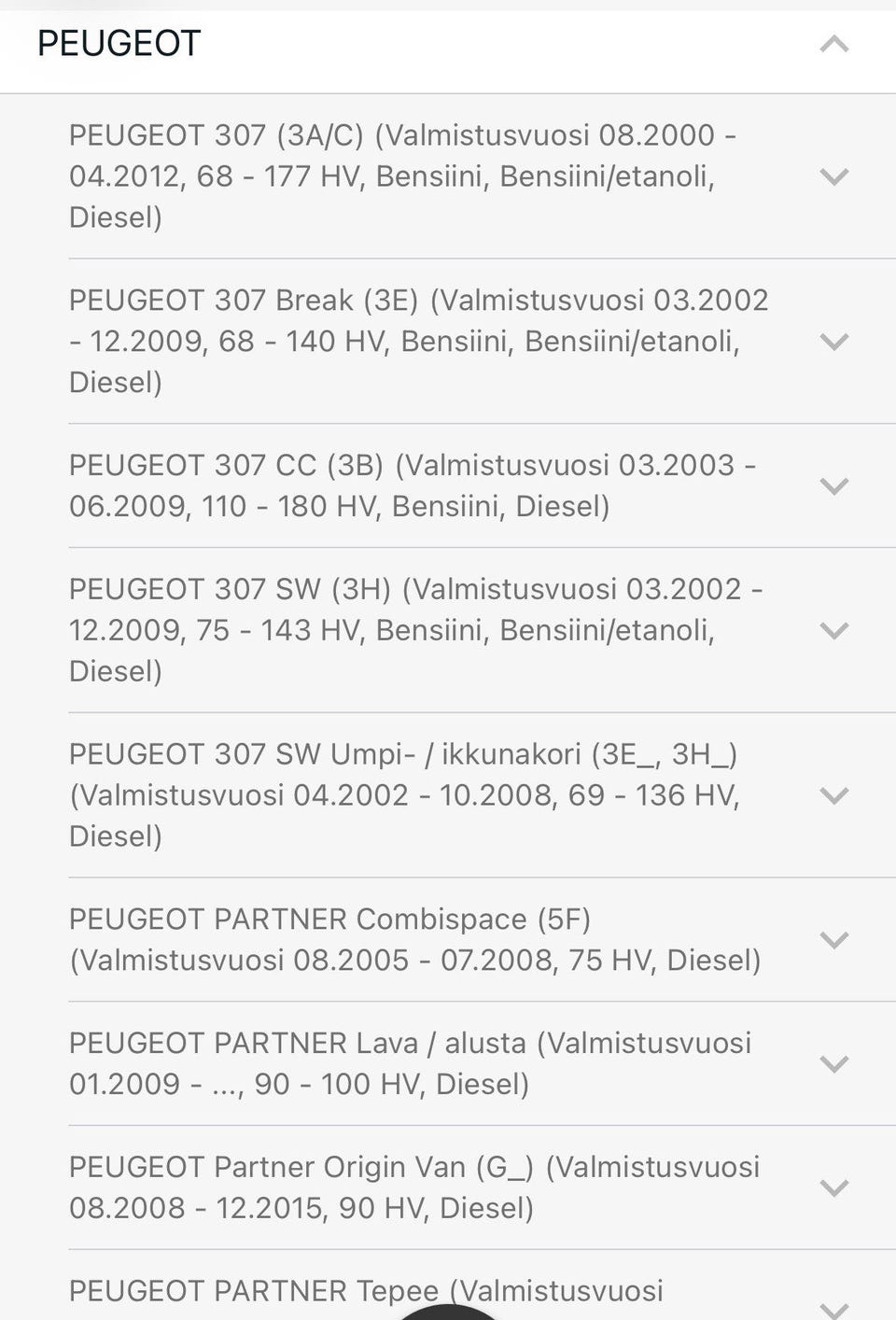The height and width of the screenshot is (1320, 896).
Task: Expand PEUGEOT 307 (3A/C) entry
Action: coord(833,176)
